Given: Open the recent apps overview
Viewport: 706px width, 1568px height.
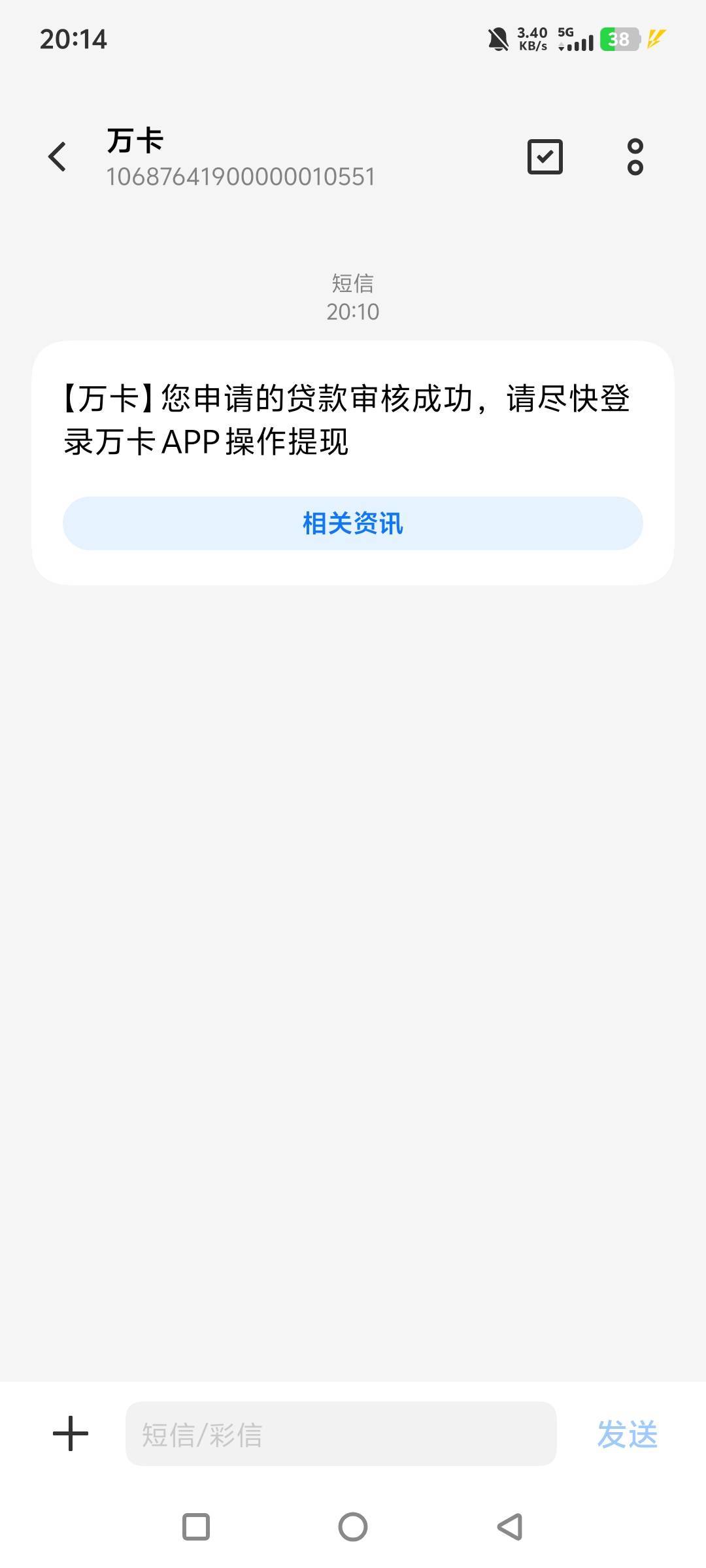Looking at the screenshot, I should point(196,1527).
